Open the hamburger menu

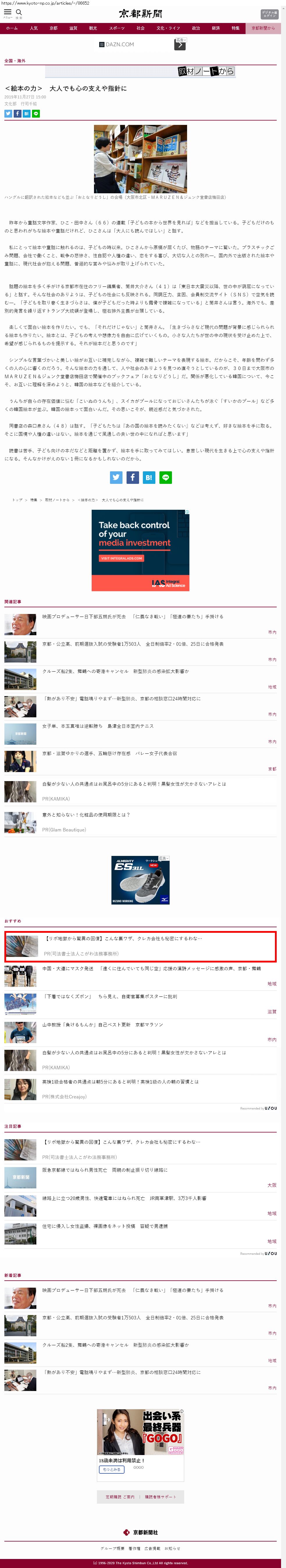click(x=8, y=13)
